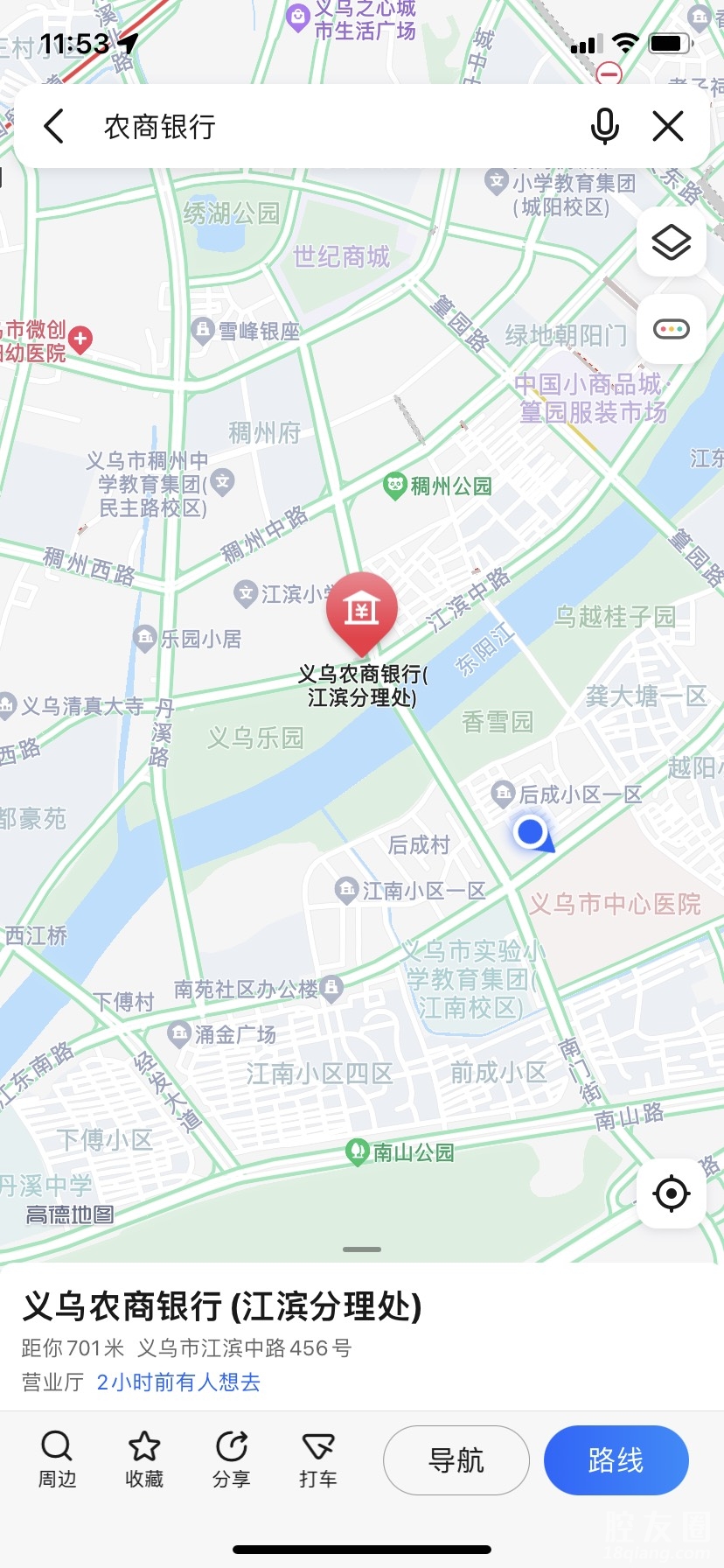Viewport: 724px width, 1568px height.
Task: View the route with 路线
Action: pos(616,1459)
